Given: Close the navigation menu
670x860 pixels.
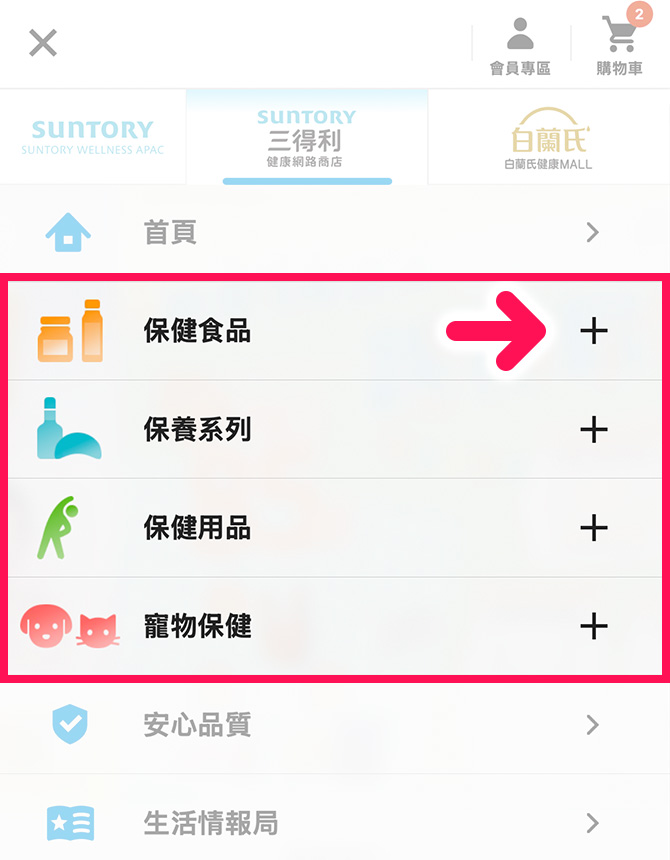Looking at the screenshot, I should (x=43, y=43).
